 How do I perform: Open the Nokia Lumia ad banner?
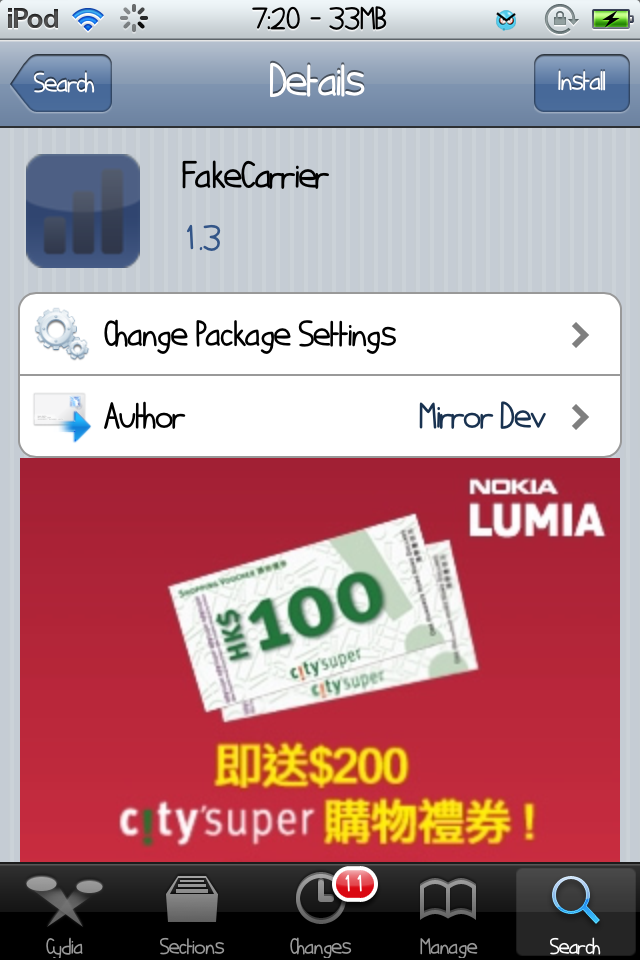point(320,660)
